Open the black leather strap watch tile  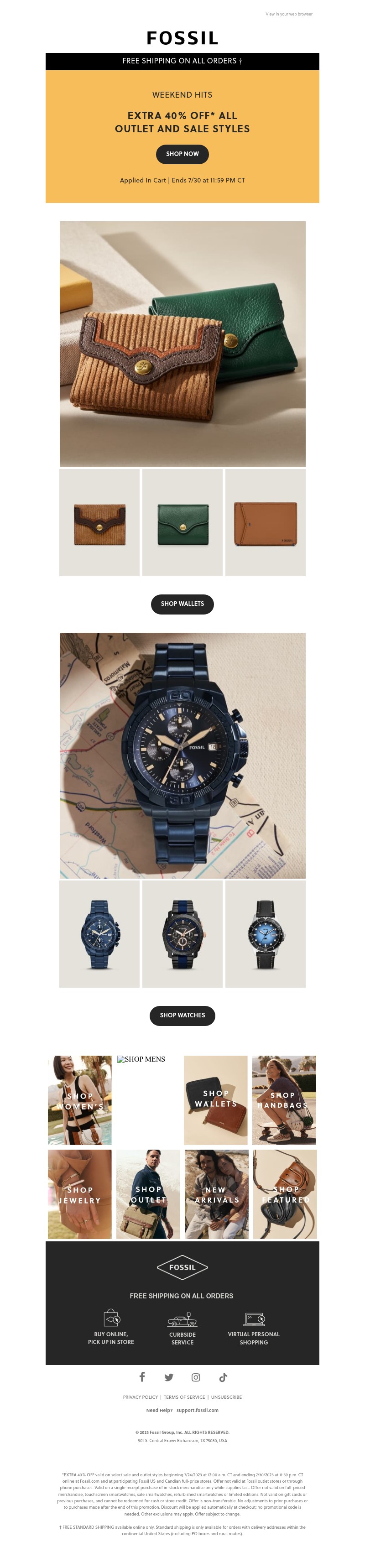265,934
